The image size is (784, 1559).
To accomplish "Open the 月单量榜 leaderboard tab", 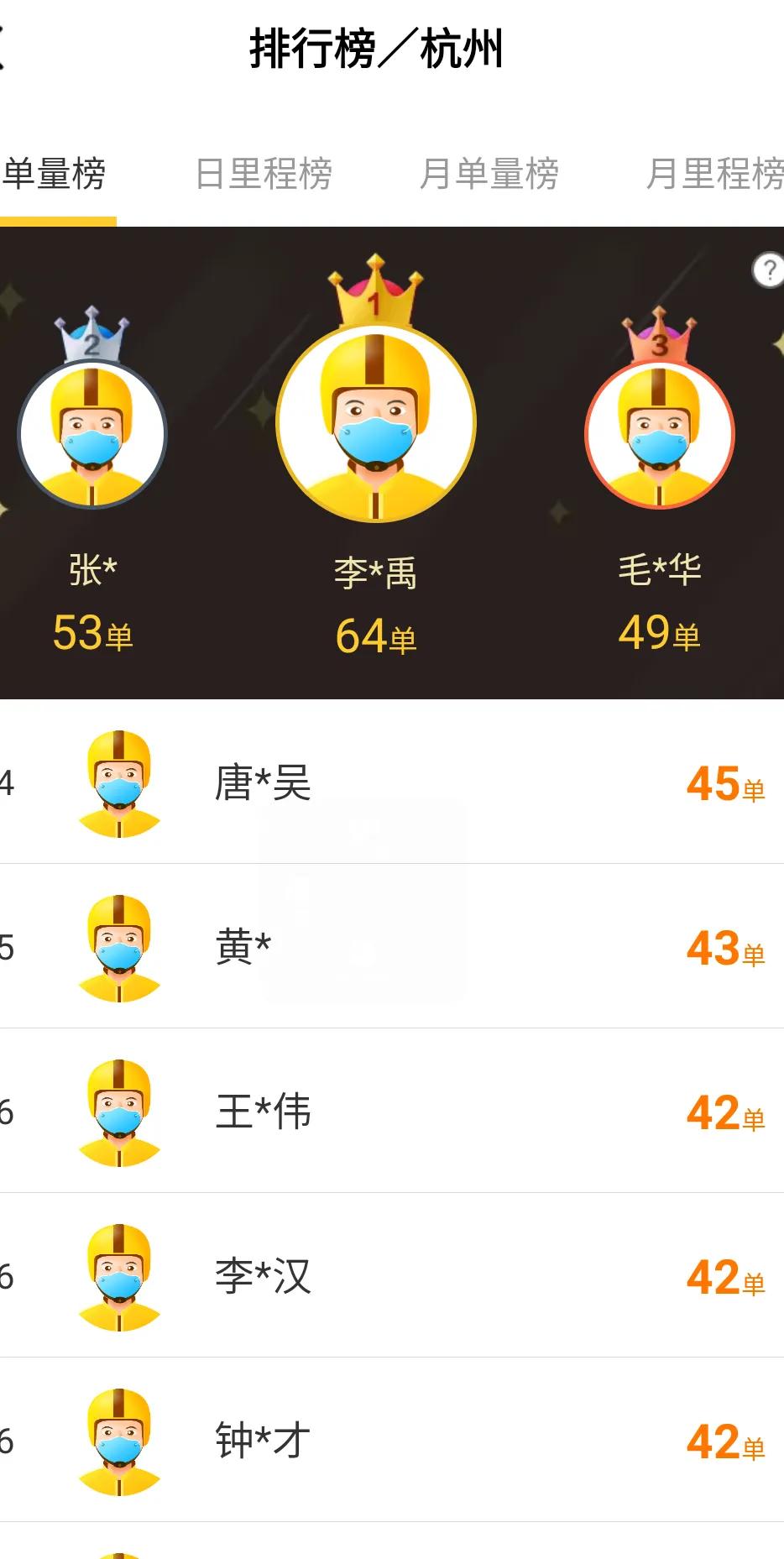I will [x=491, y=174].
